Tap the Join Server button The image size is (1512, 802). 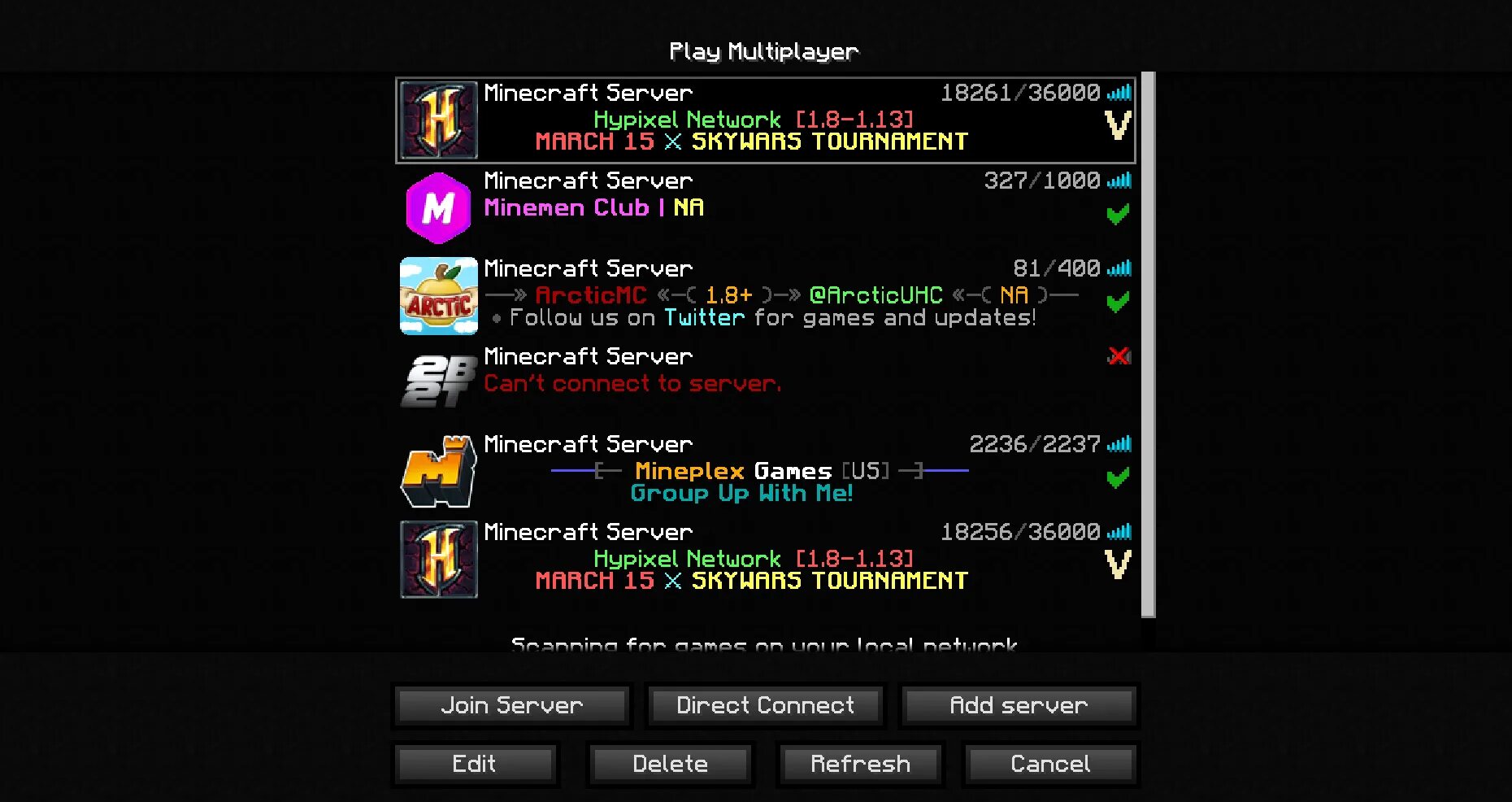pos(511,705)
